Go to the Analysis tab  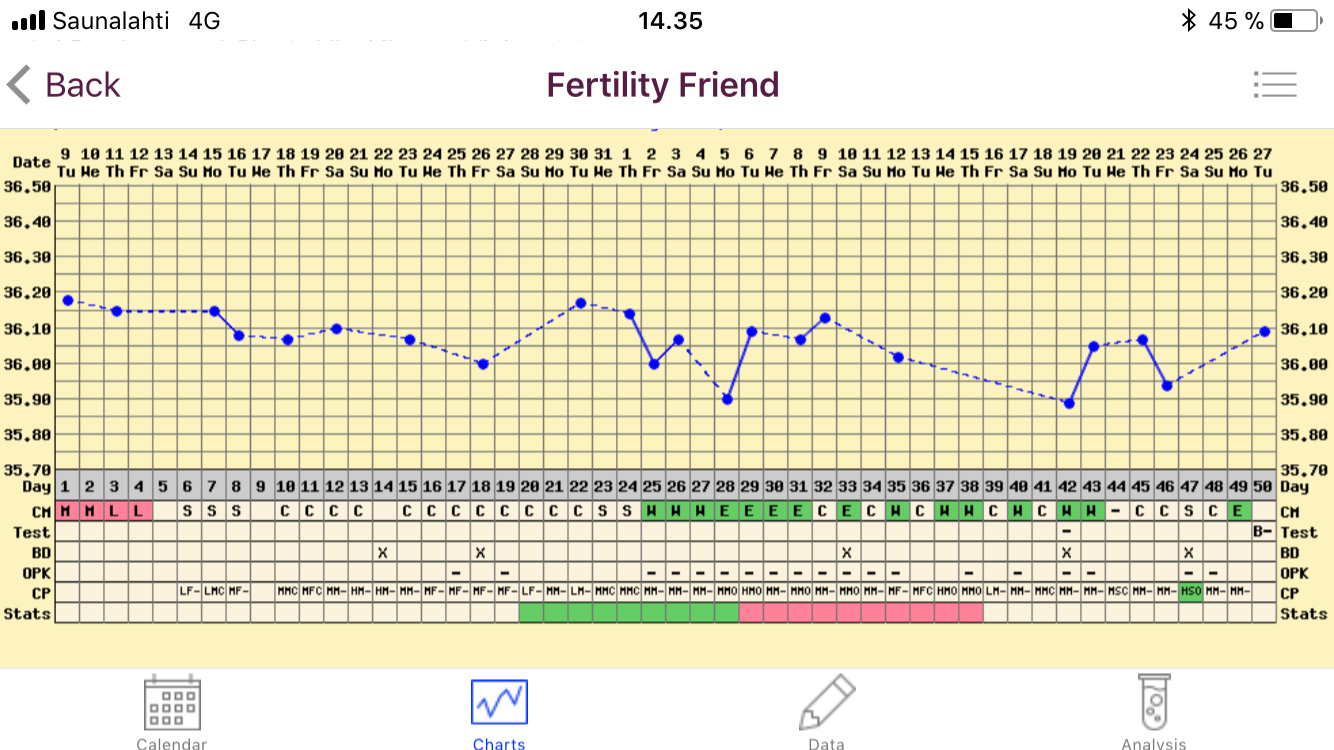point(1153,711)
